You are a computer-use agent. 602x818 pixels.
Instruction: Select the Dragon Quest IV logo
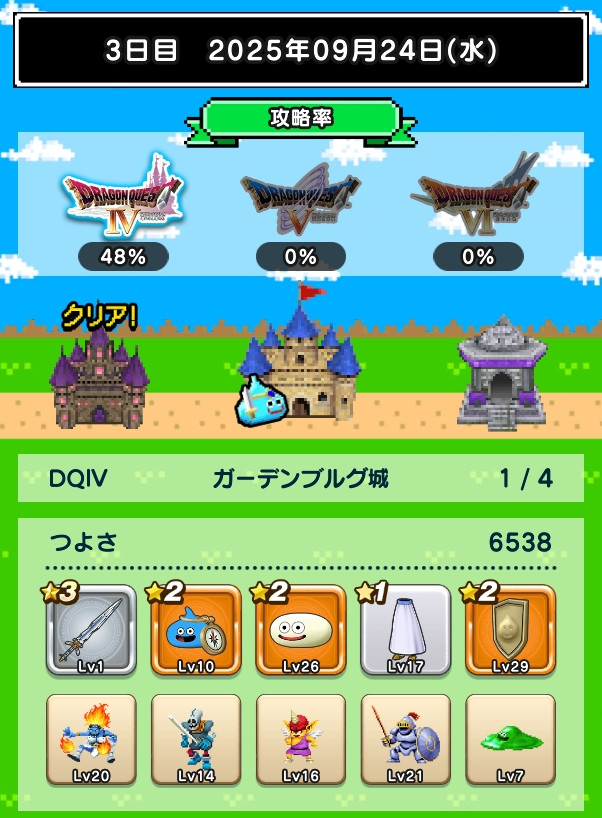click(123, 196)
